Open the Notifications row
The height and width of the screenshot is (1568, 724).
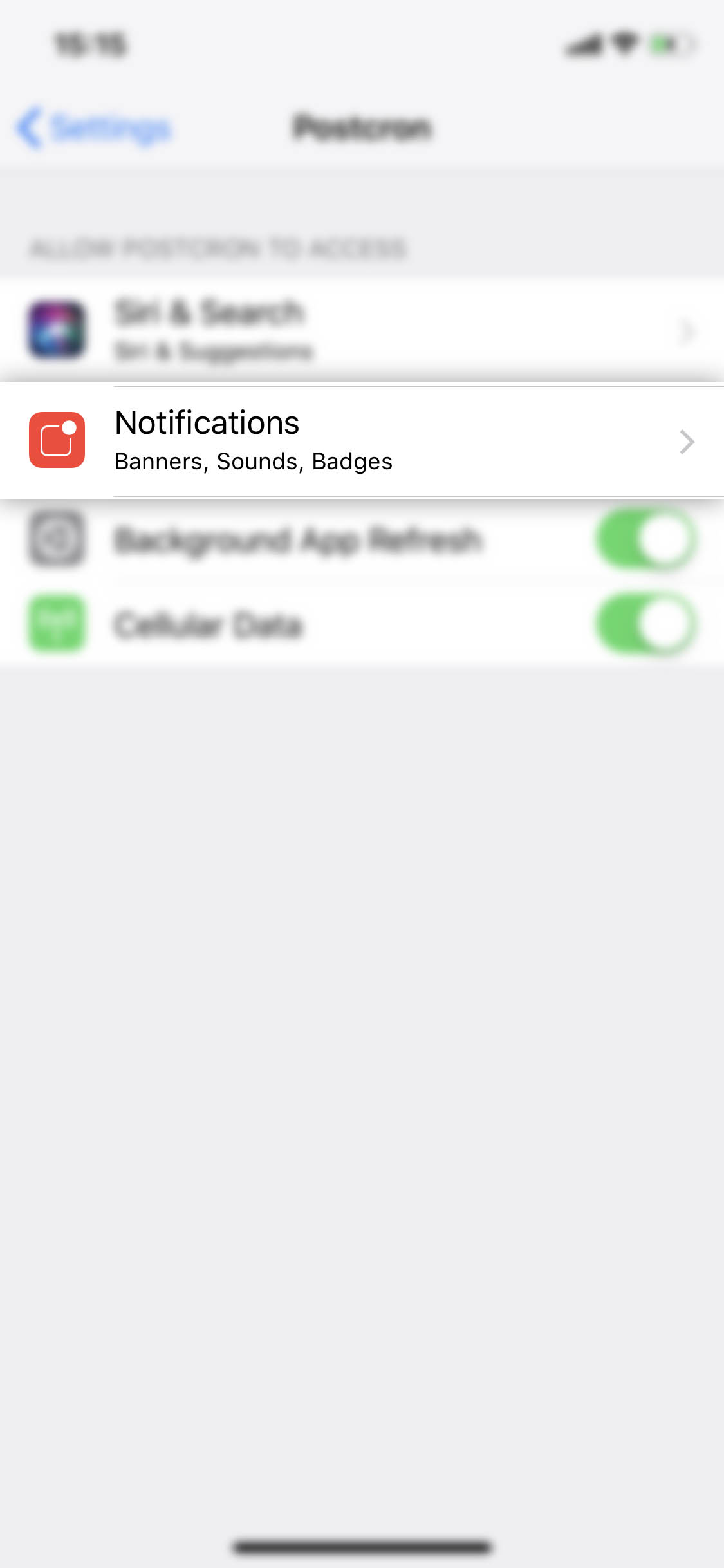click(x=360, y=440)
